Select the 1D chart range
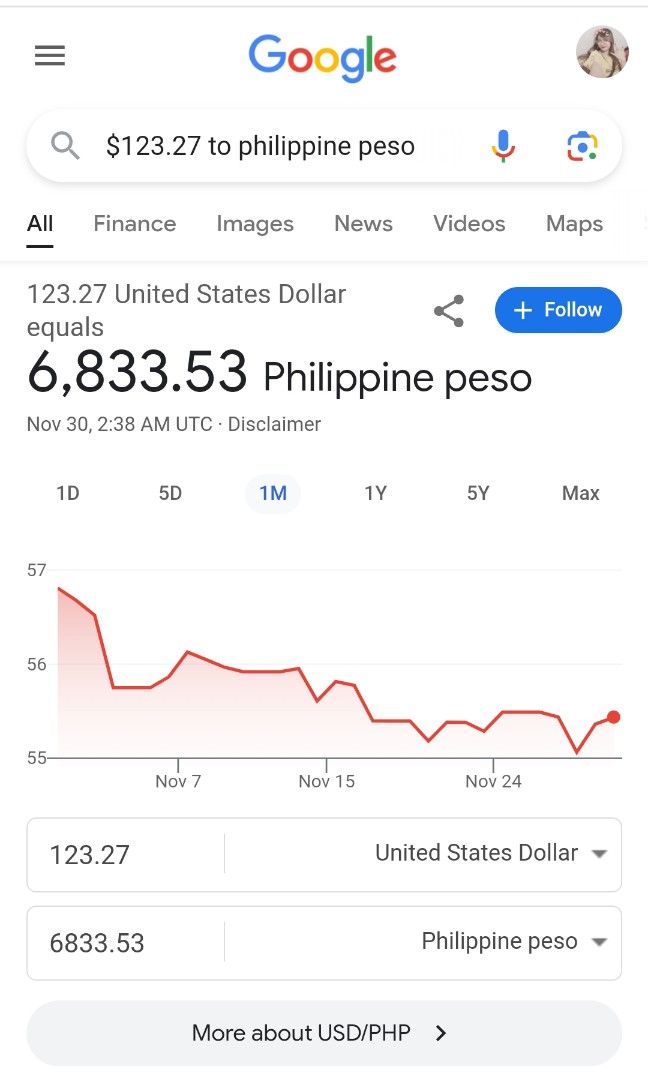648x1080 pixels. (68, 493)
